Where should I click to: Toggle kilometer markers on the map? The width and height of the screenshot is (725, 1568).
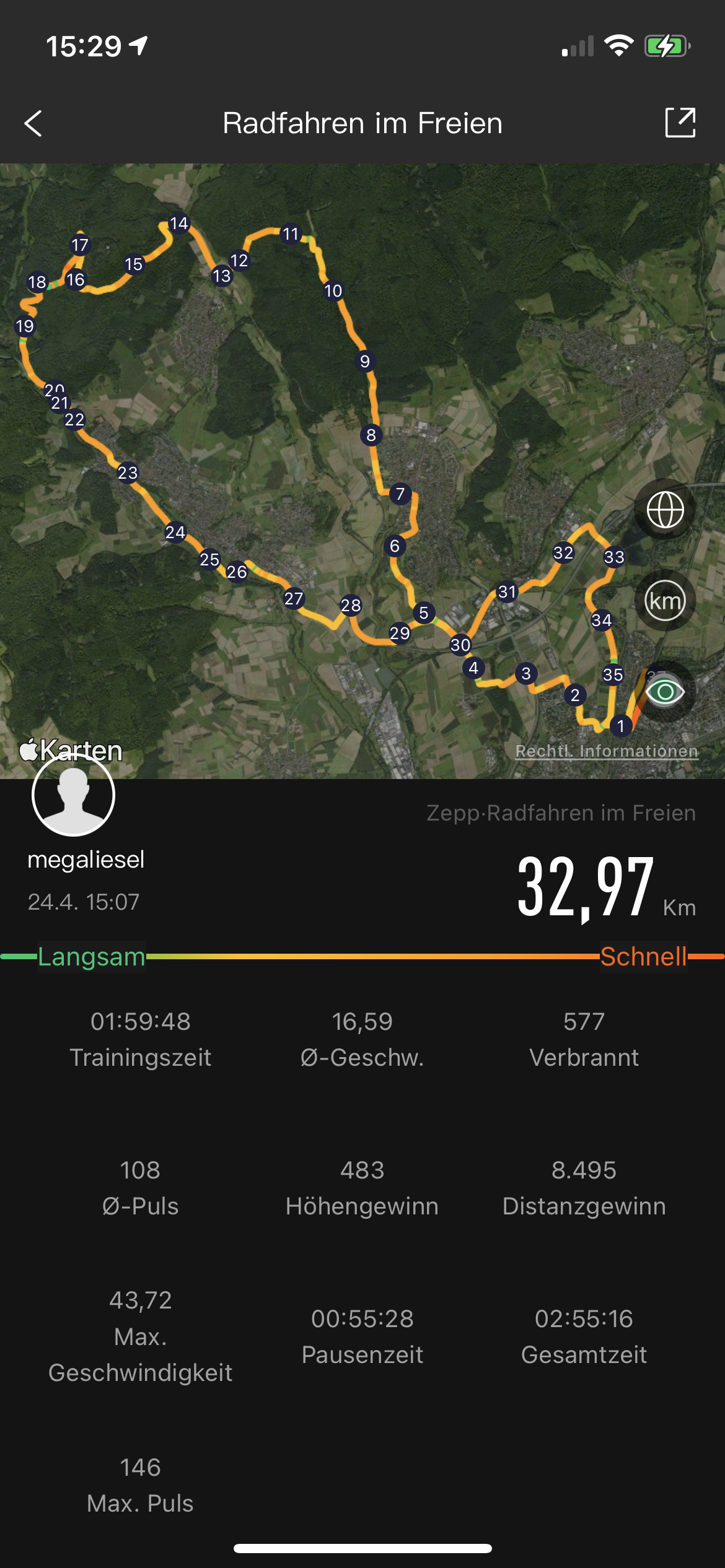click(x=665, y=601)
